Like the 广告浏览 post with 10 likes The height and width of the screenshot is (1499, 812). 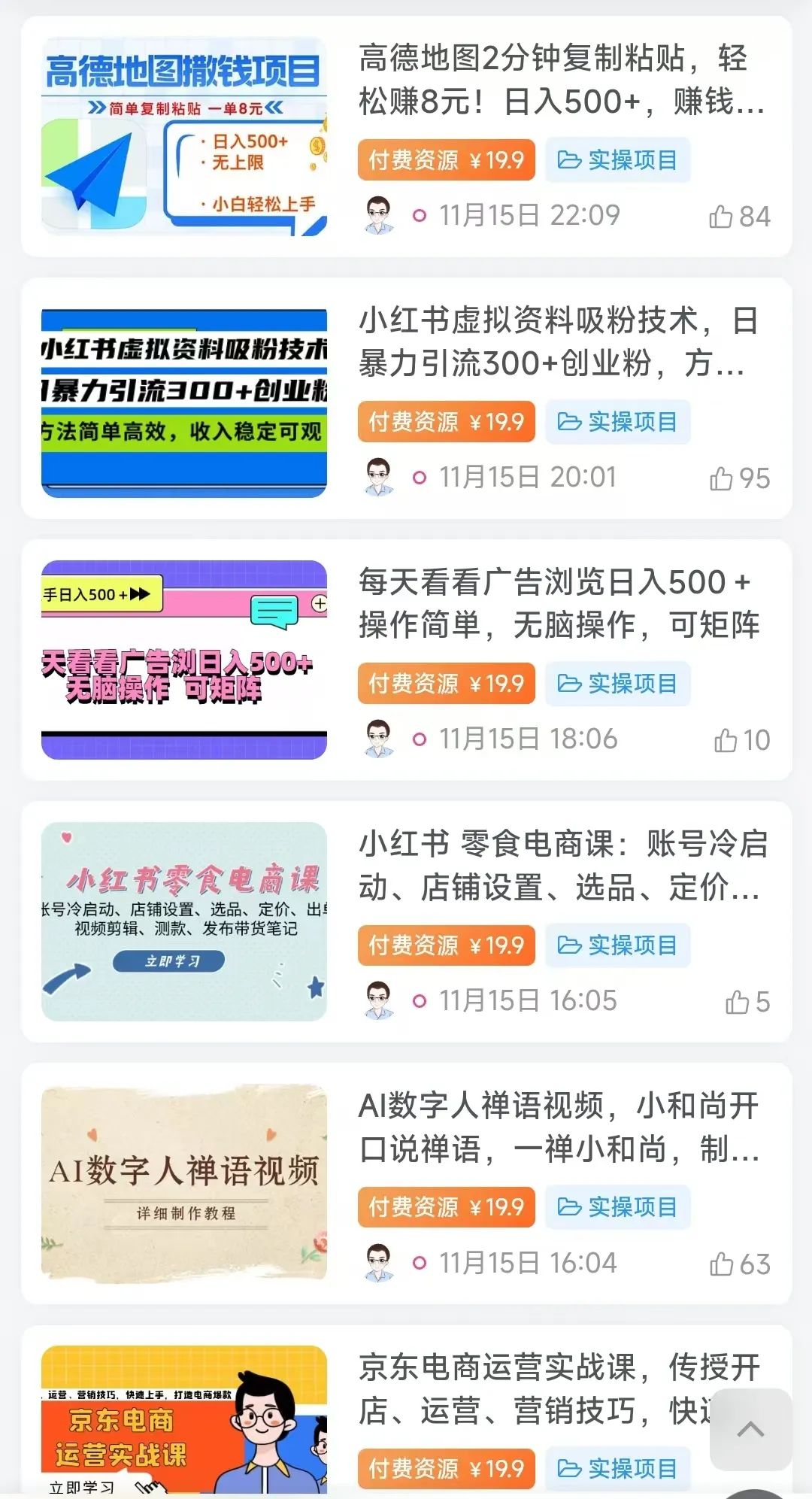pyautogui.click(x=726, y=740)
